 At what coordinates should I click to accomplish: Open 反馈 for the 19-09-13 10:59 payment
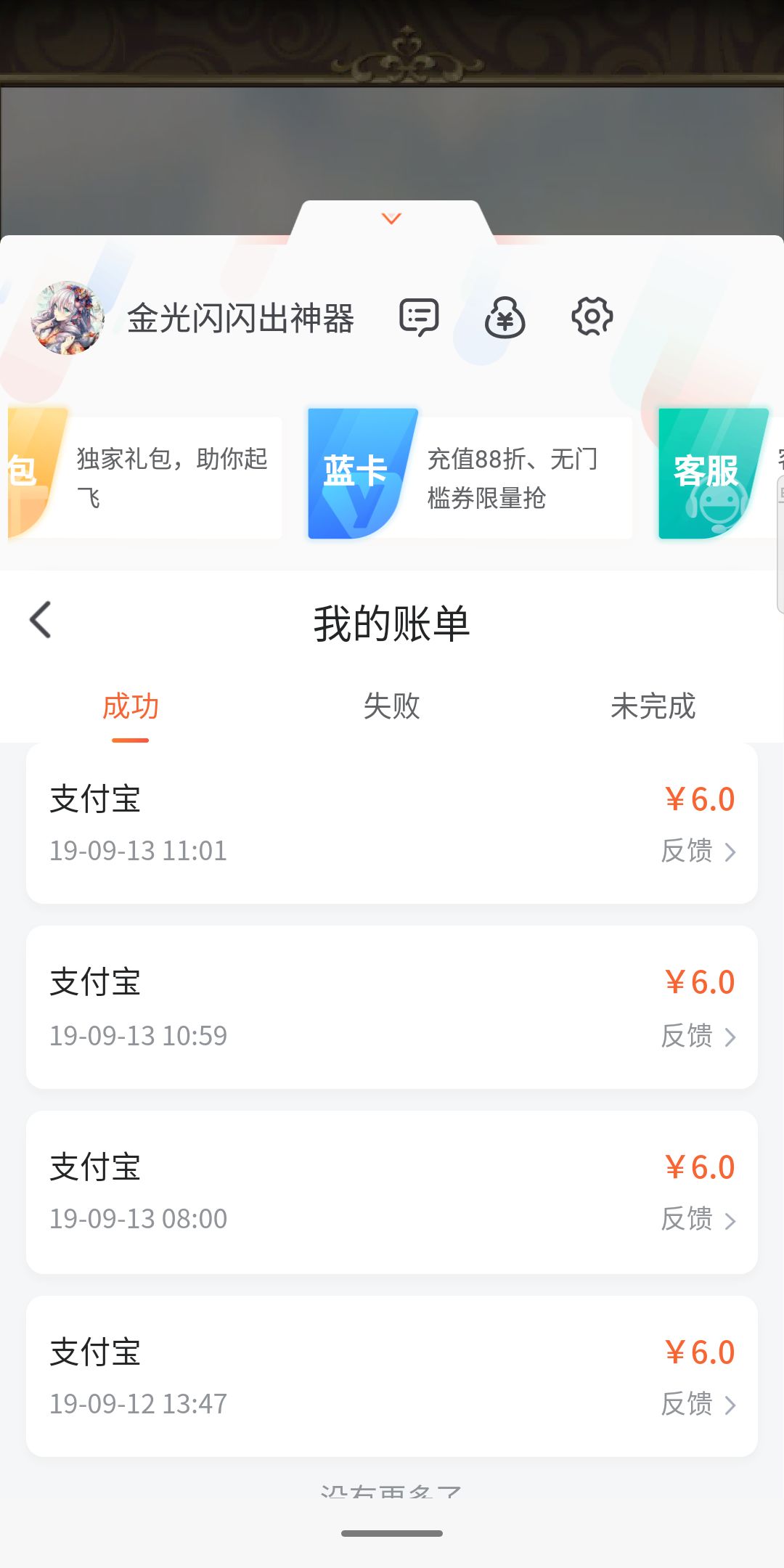(x=698, y=1036)
